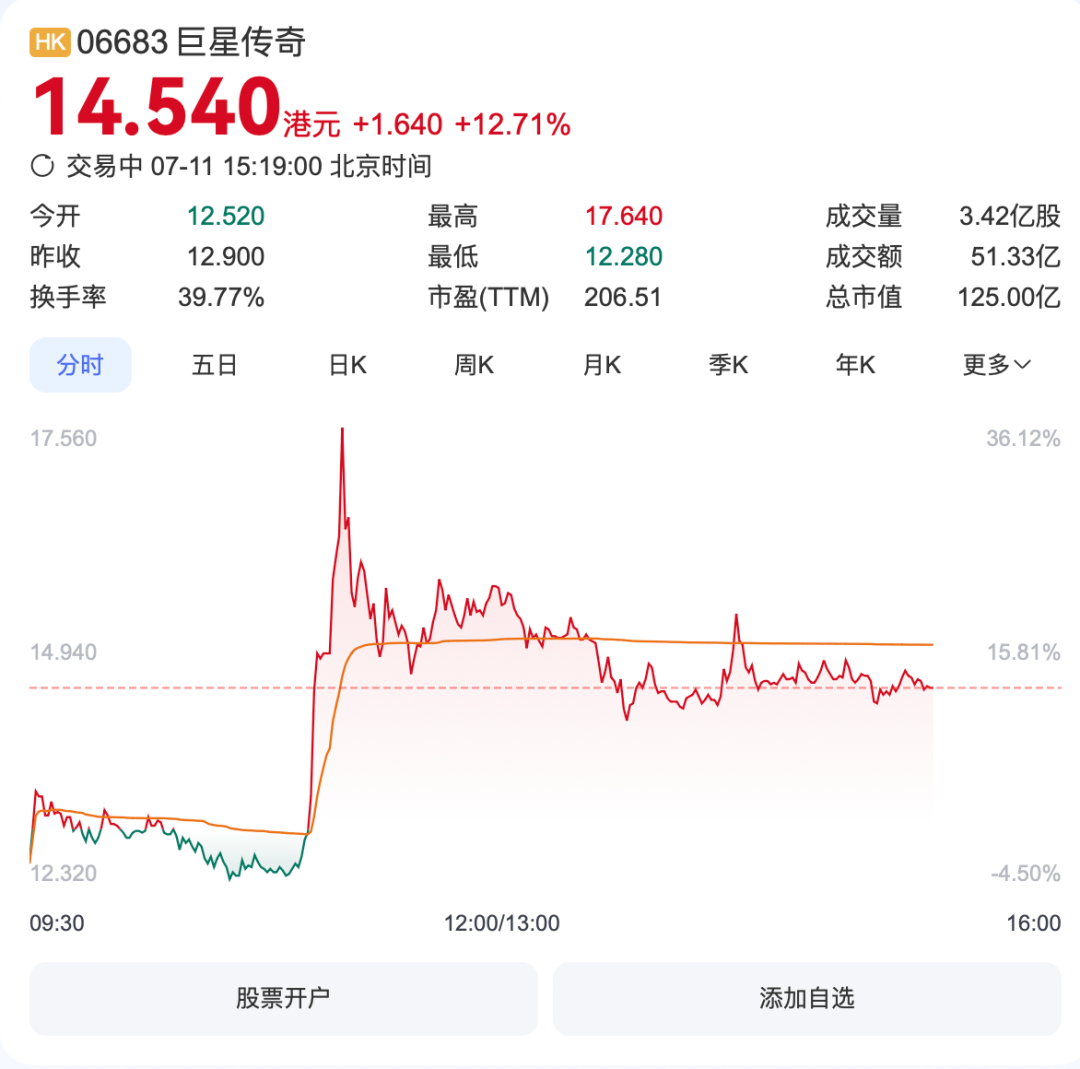Open the 日K chart

click(347, 365)
